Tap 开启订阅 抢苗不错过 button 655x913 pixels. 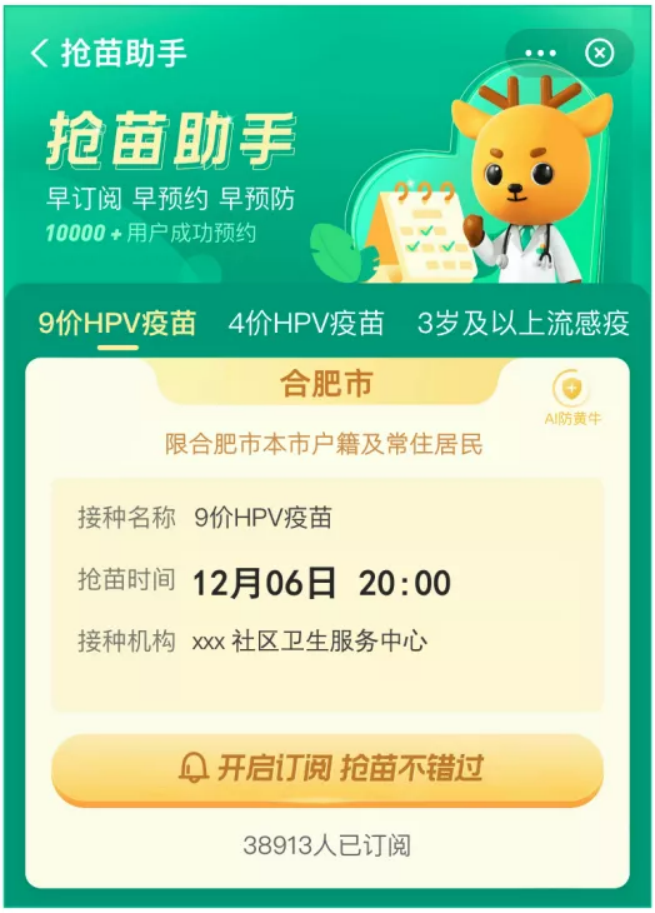point(327,768)
